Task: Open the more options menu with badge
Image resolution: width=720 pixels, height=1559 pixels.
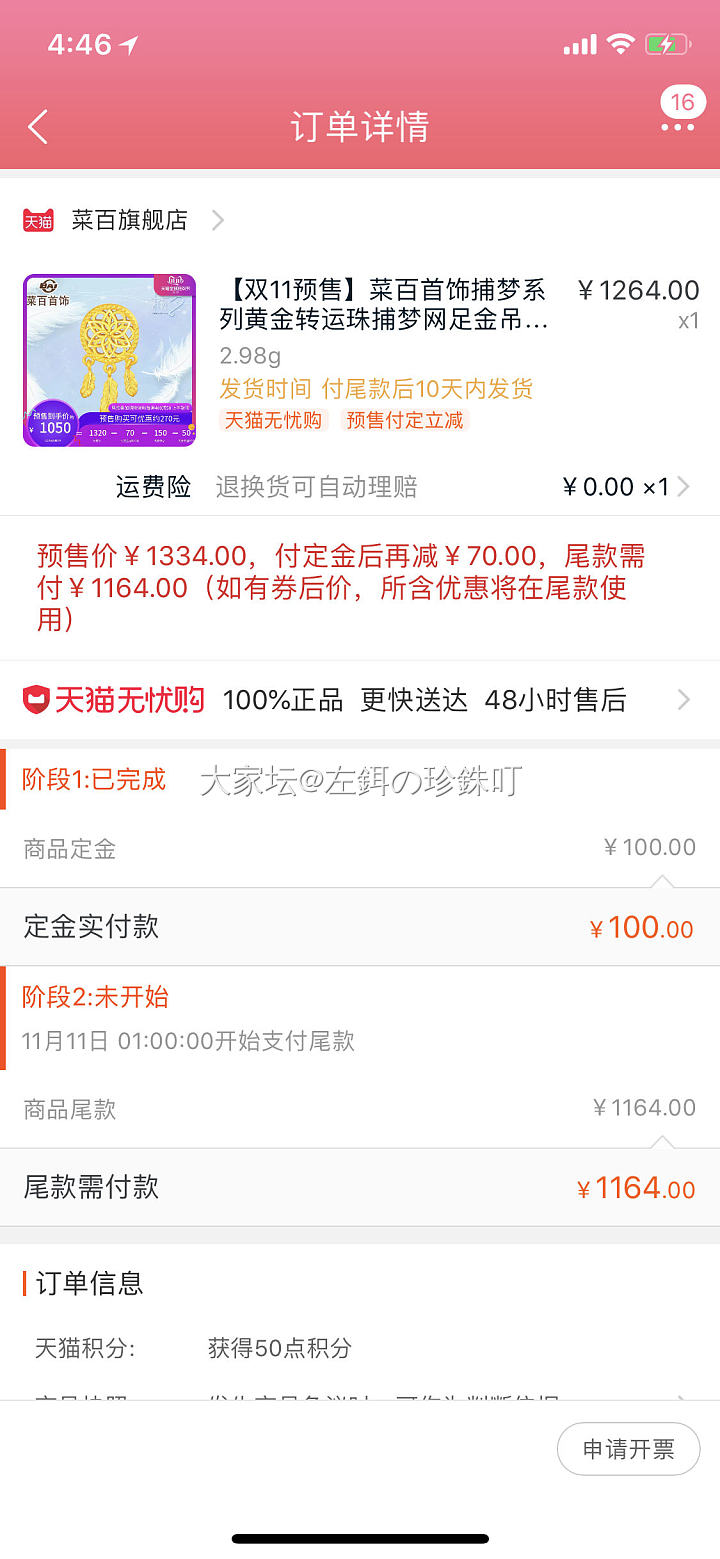Action: [x=677, y=126]
